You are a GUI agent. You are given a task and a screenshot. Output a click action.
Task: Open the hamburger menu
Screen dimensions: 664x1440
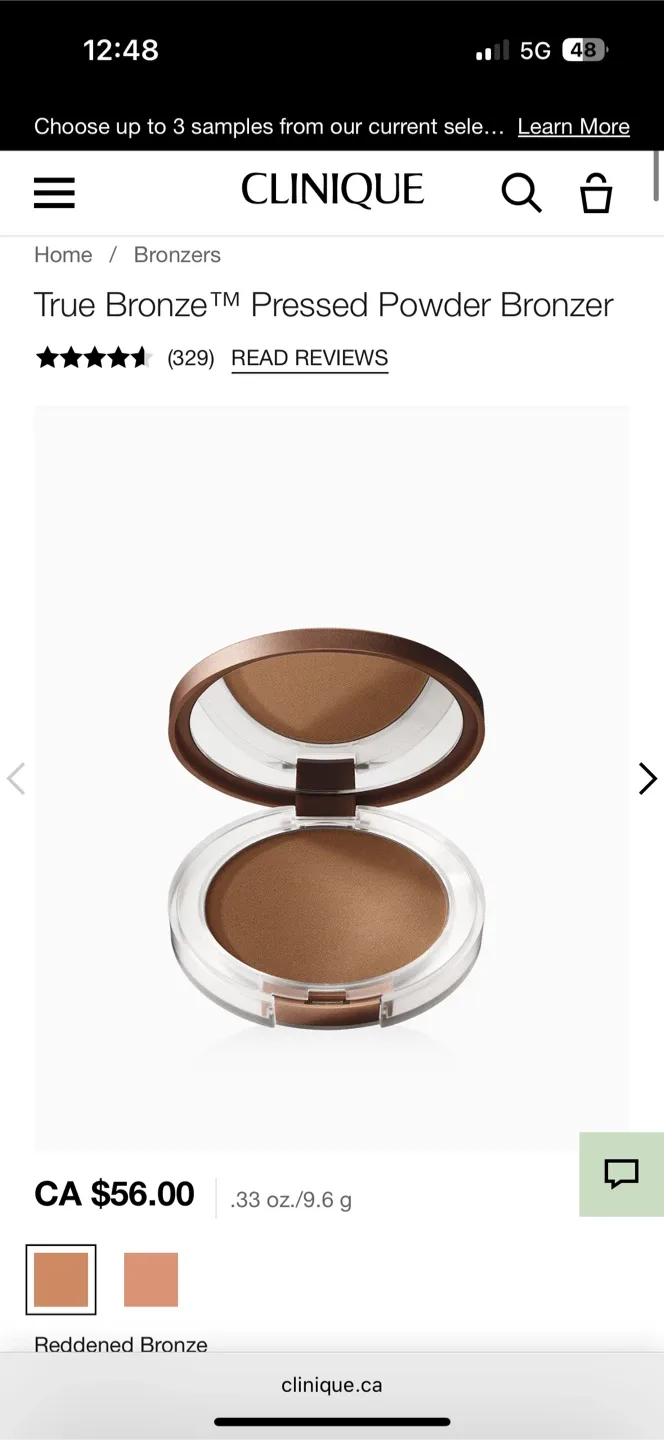(x=54, y=192)
